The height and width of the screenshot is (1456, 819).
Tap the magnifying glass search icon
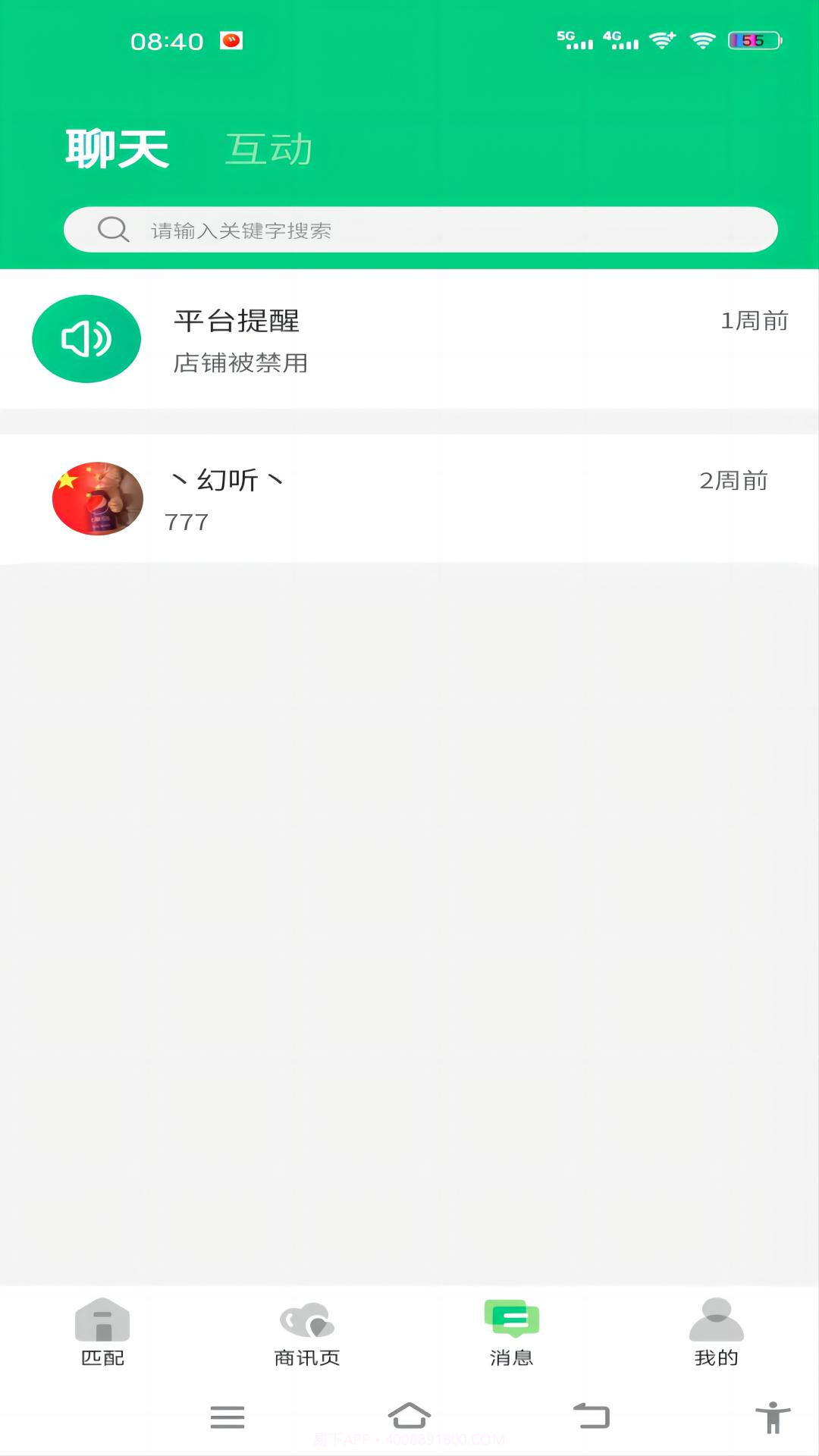point(112,228)
